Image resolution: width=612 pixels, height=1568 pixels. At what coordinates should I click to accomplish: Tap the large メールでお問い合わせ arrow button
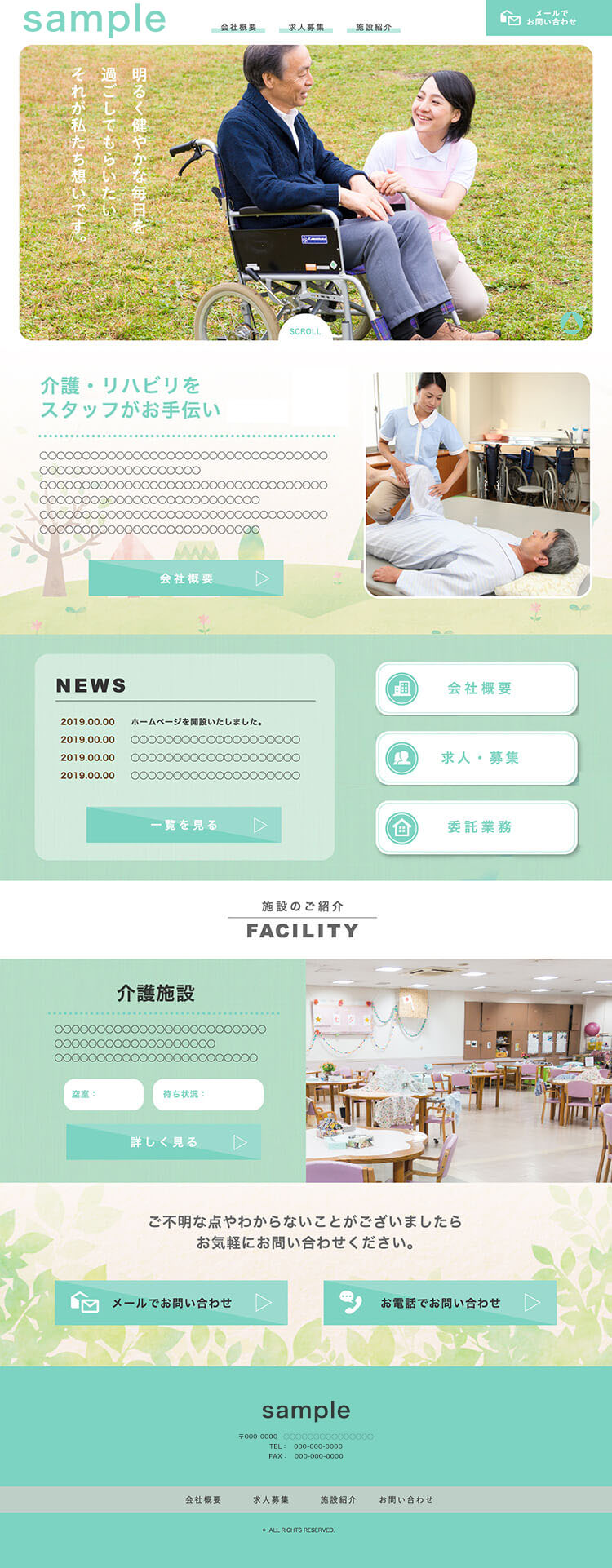coord(171,1303)
